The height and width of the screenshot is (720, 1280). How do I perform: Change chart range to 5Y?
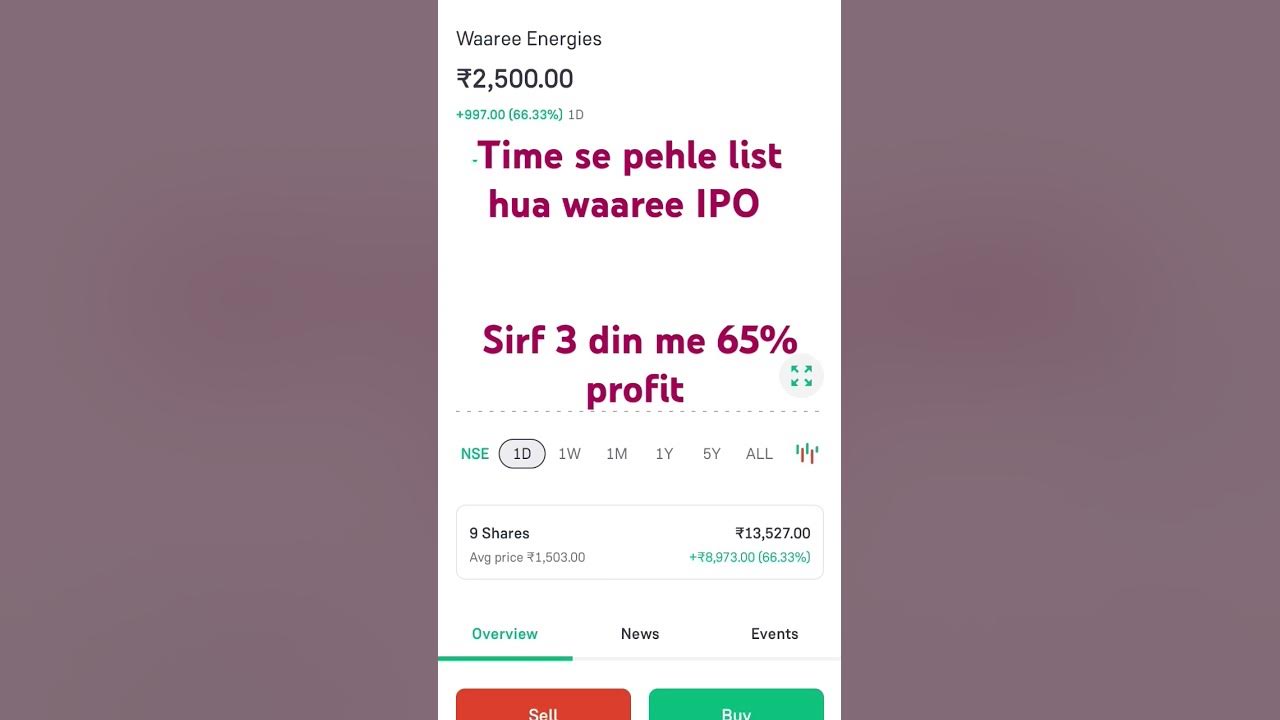coord(711,454)
